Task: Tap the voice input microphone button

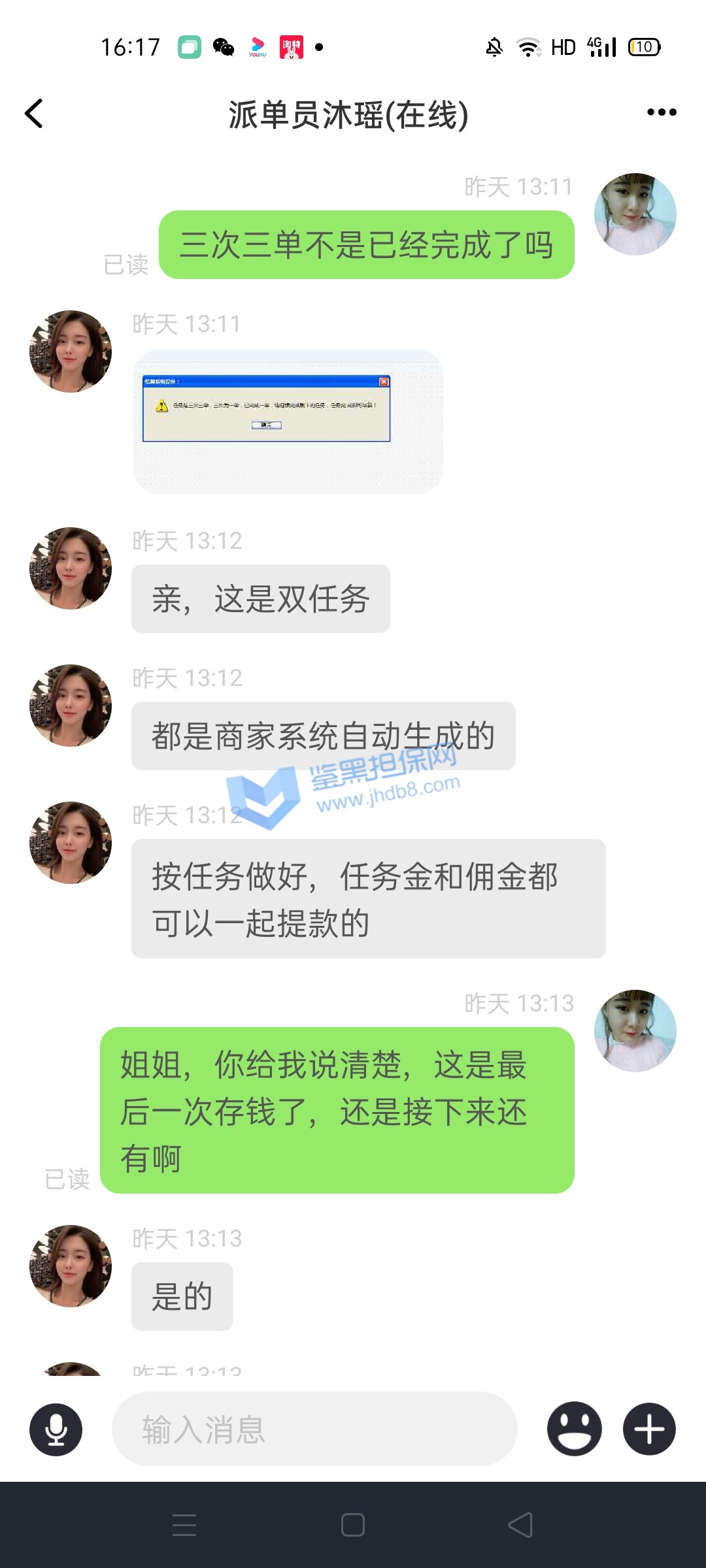Action: [56, 1429]
